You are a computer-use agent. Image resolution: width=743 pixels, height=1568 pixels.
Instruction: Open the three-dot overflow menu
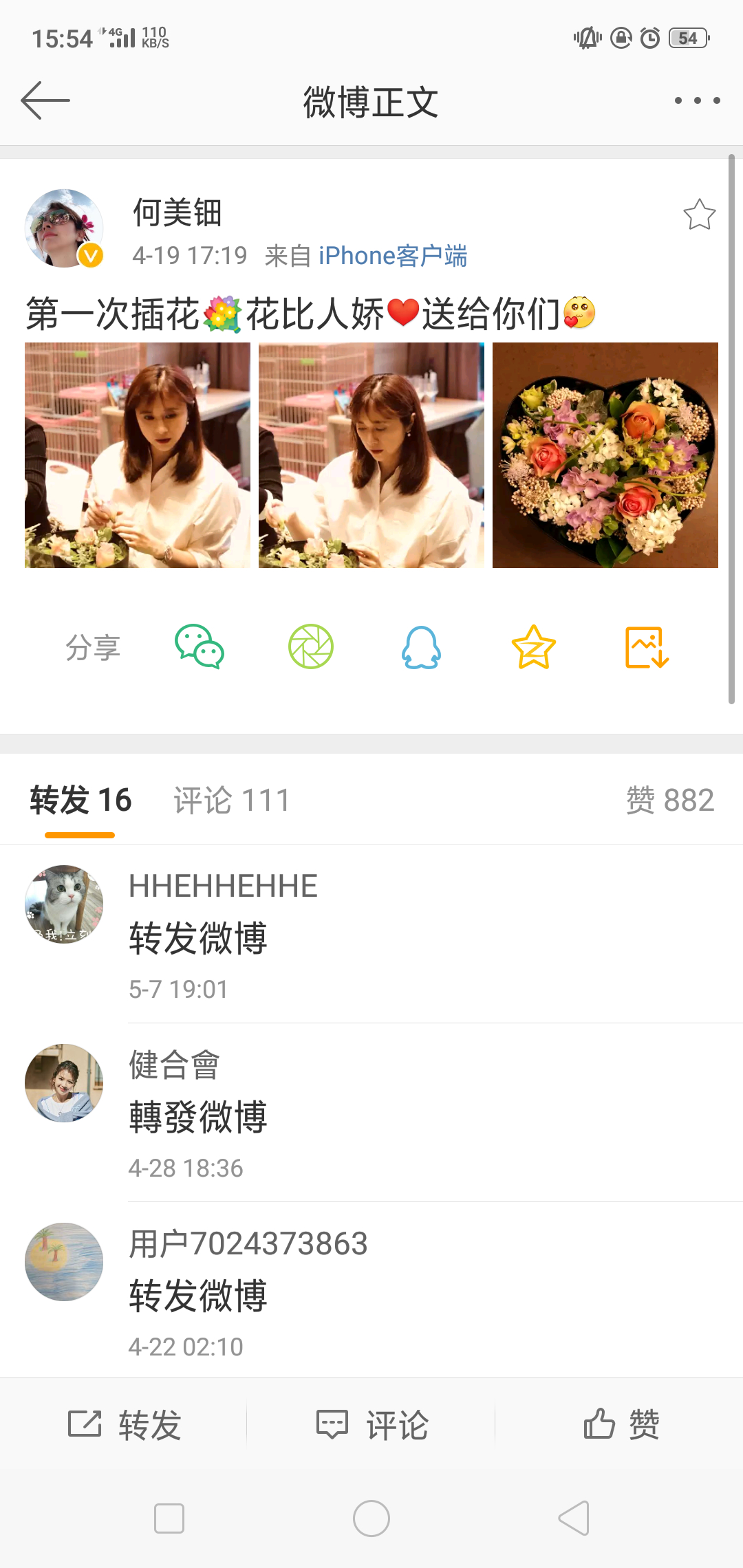(697, 100)
